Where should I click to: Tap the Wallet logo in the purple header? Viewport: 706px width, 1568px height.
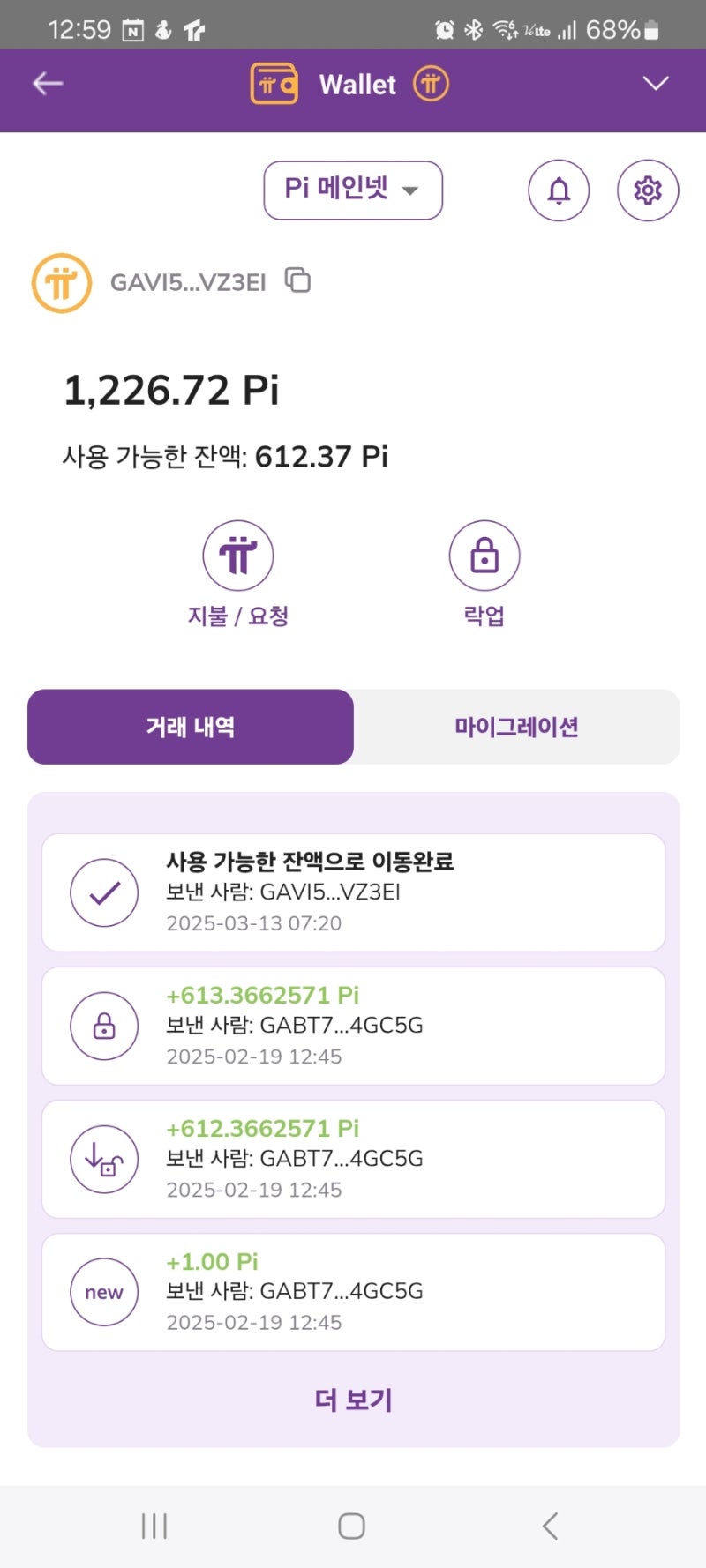tap(274, 84)
